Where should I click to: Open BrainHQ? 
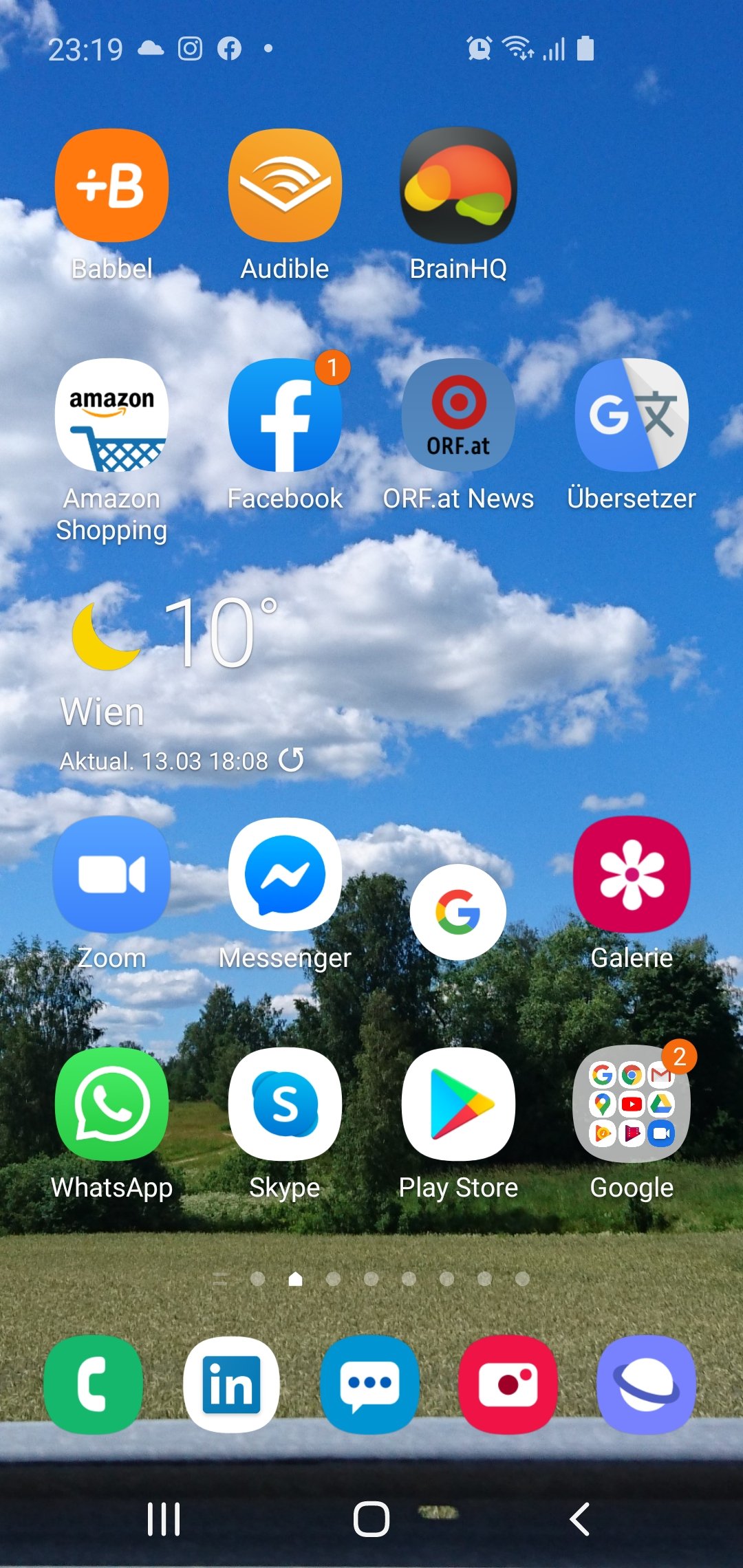[x=458, y=186]
